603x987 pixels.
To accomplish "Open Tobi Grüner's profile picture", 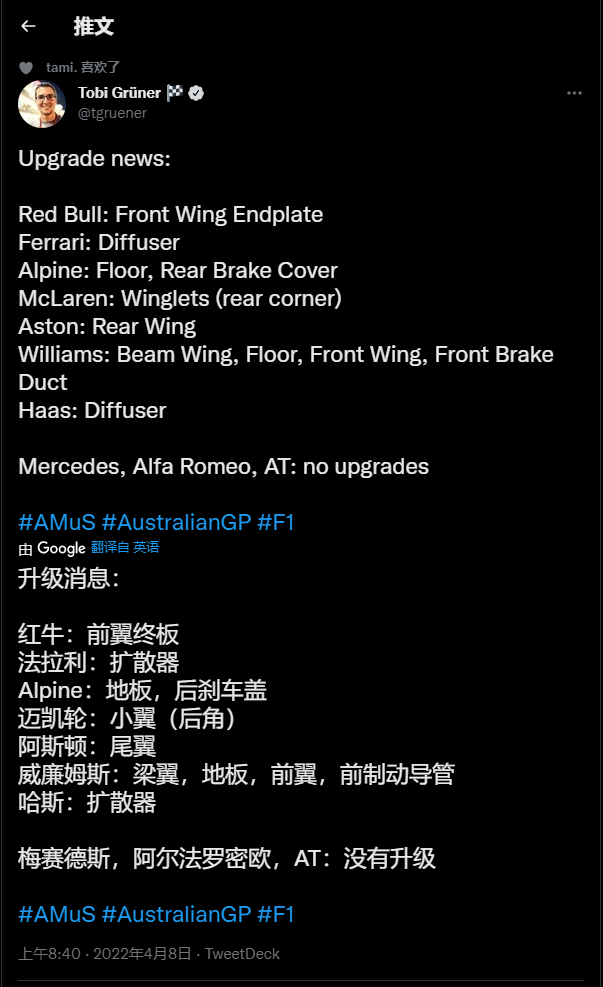I will (42, 103).
